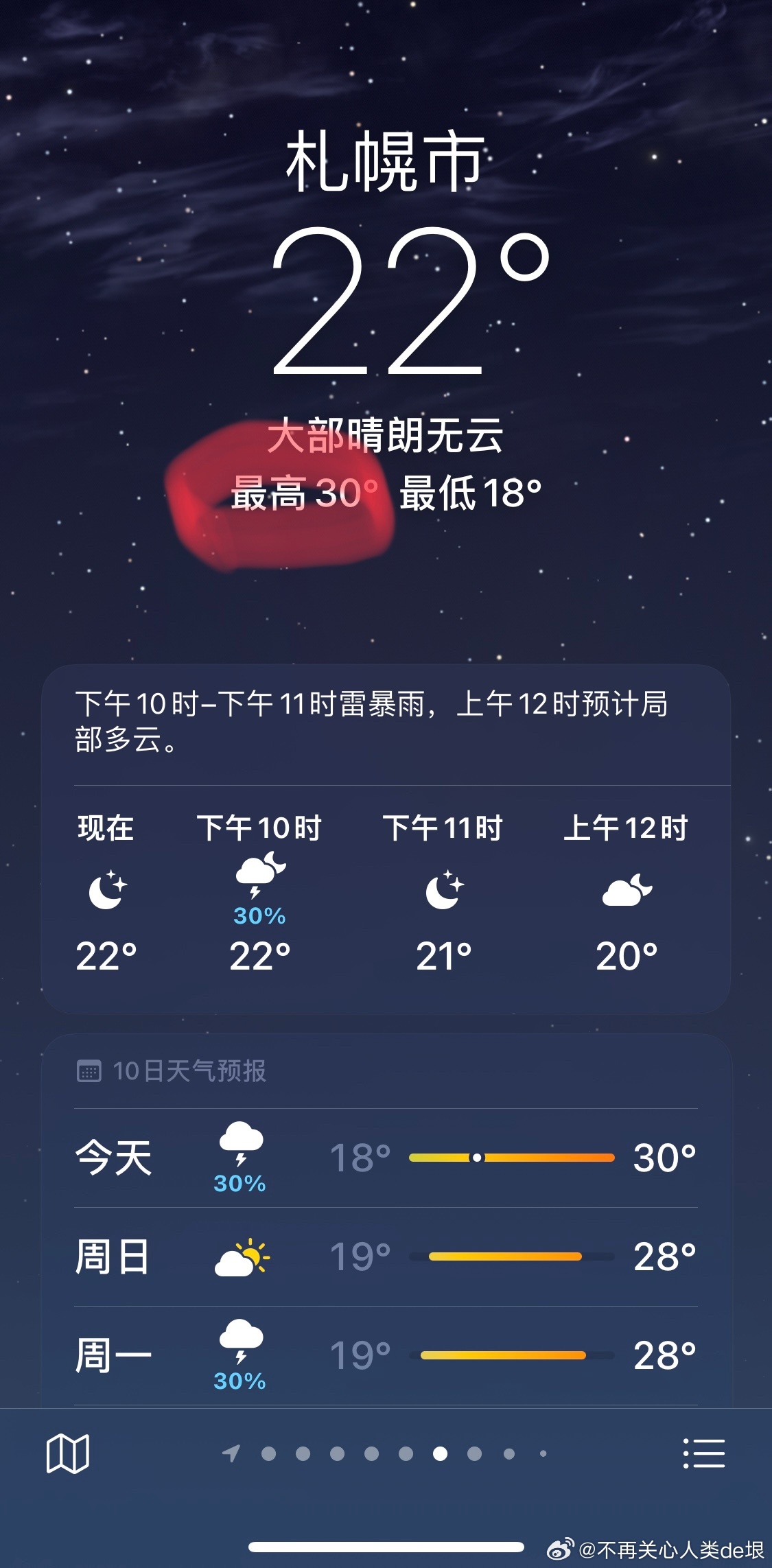This screenshot has width=772, height=1568.
Task: Open 今天 forecast details row
Action: (386, 1158)
